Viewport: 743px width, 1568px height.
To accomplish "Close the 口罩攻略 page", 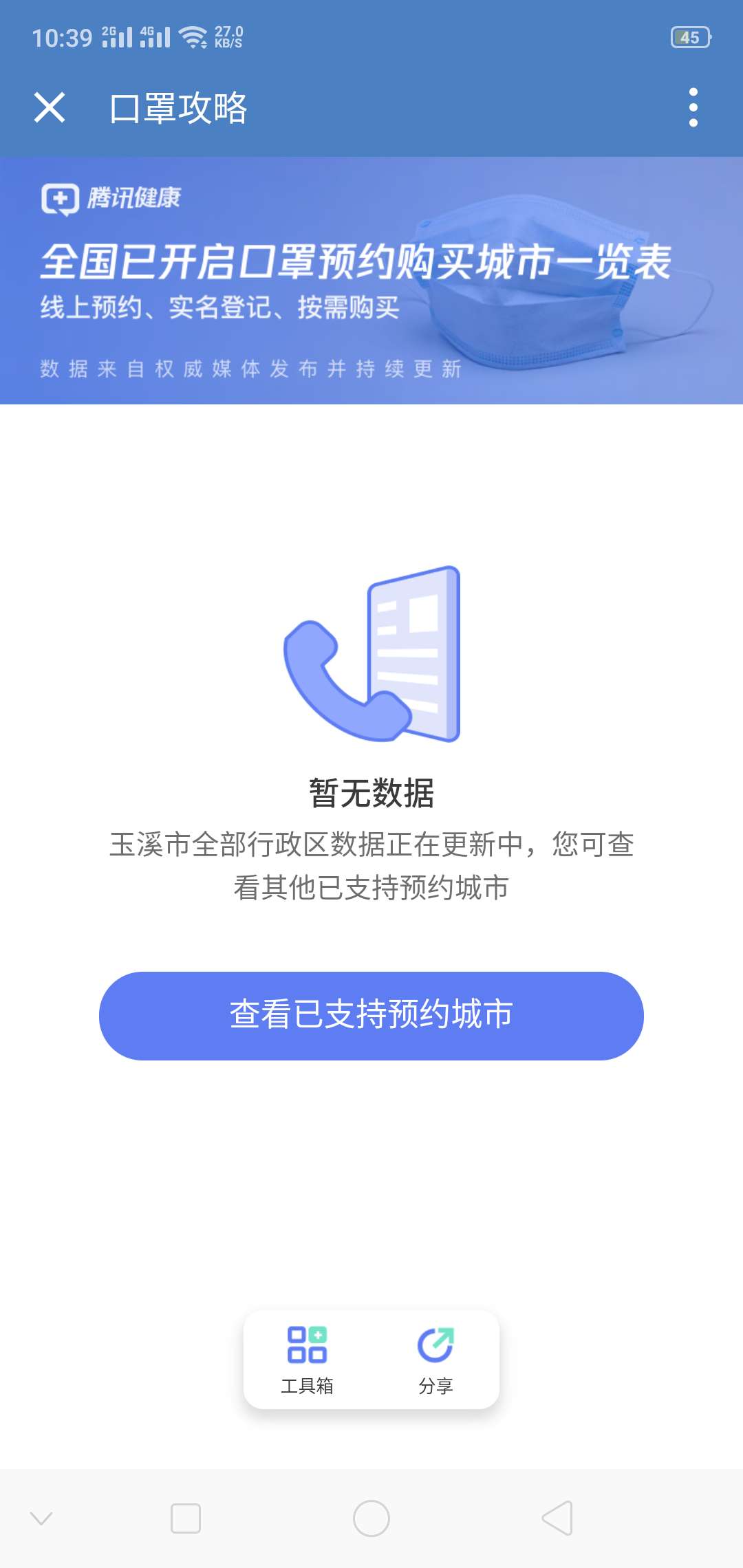I will (x=50, y=108).
